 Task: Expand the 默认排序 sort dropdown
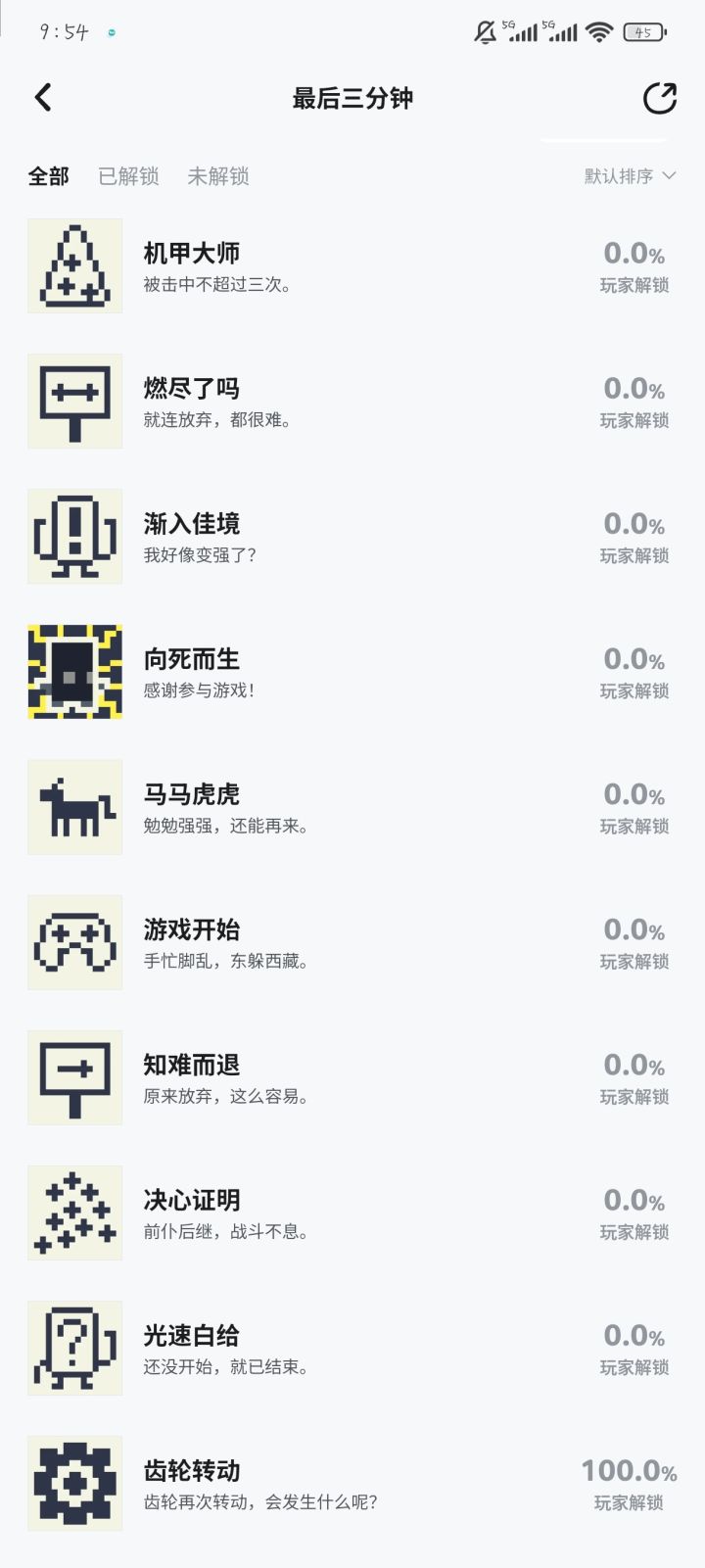630,176
